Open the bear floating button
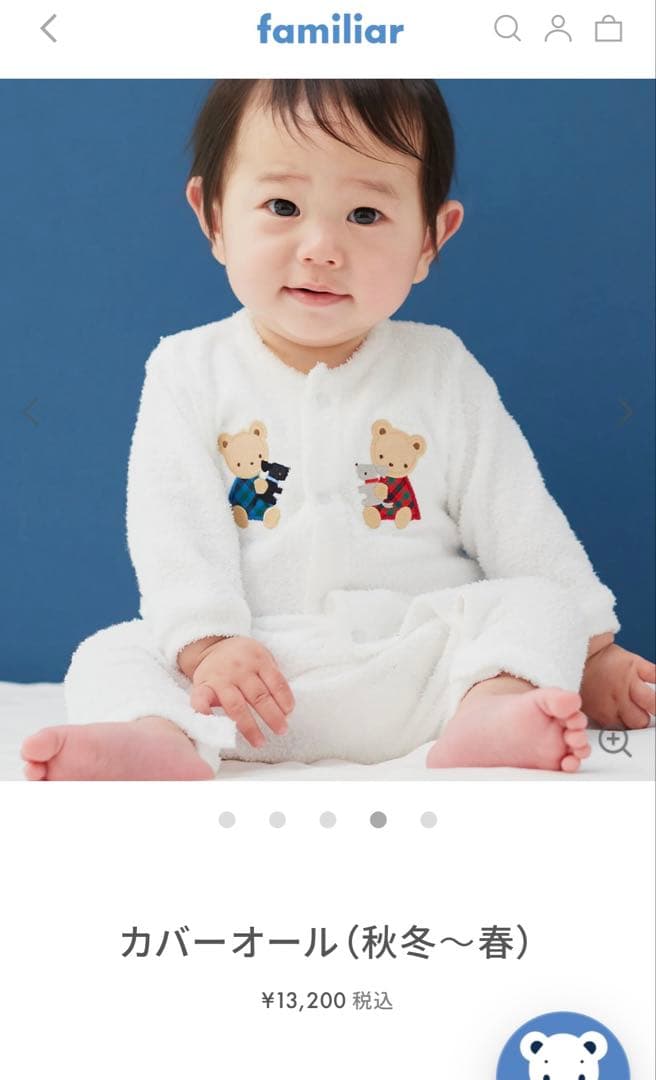 point(564,1050)
